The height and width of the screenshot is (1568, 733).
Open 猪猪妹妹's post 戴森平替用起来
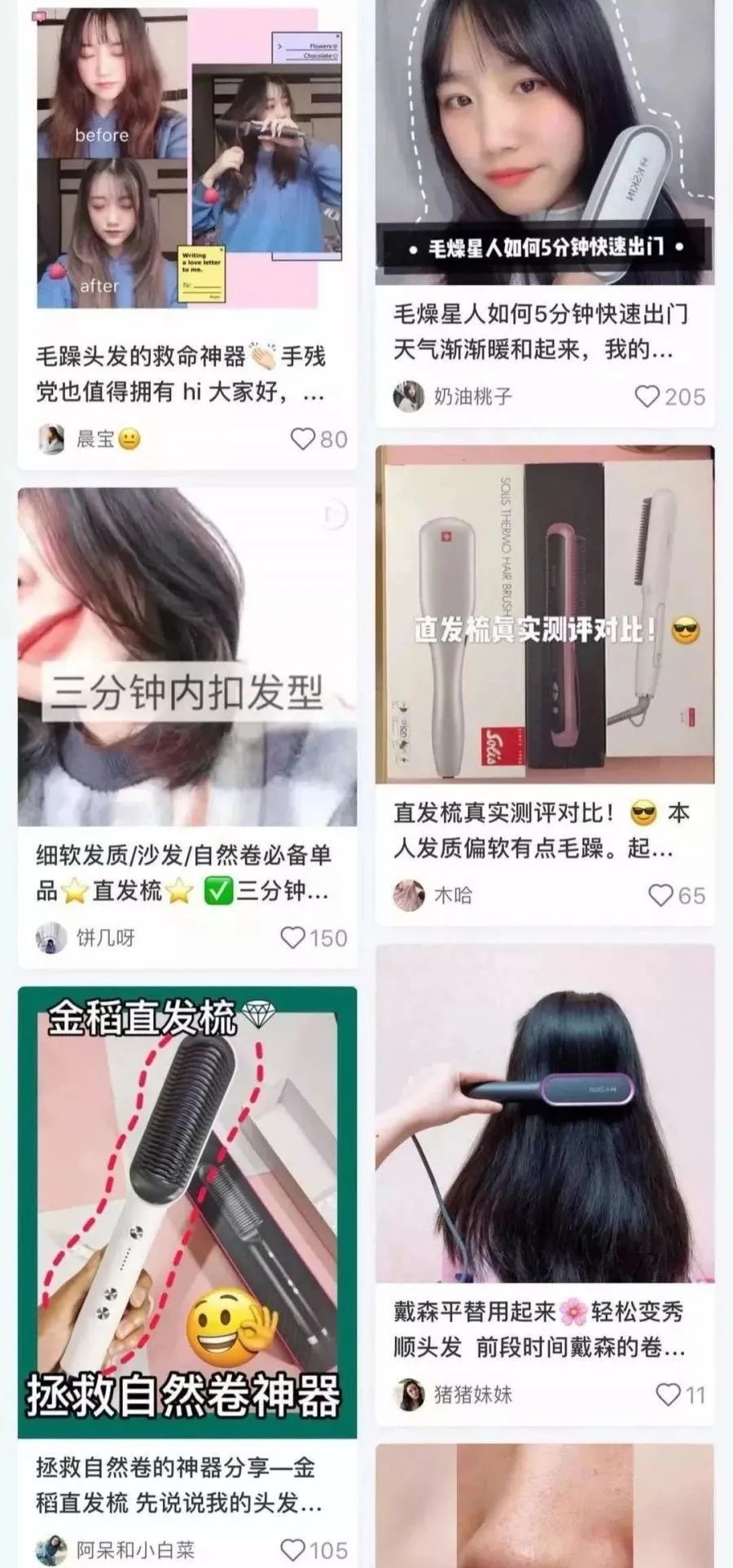544,1114
